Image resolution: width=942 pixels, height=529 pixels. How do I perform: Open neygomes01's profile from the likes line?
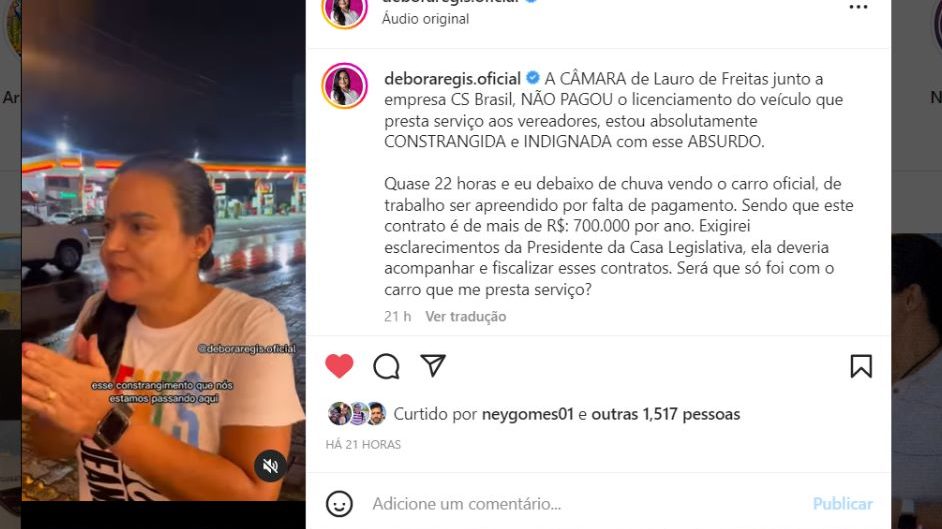(x=527, y=414)
